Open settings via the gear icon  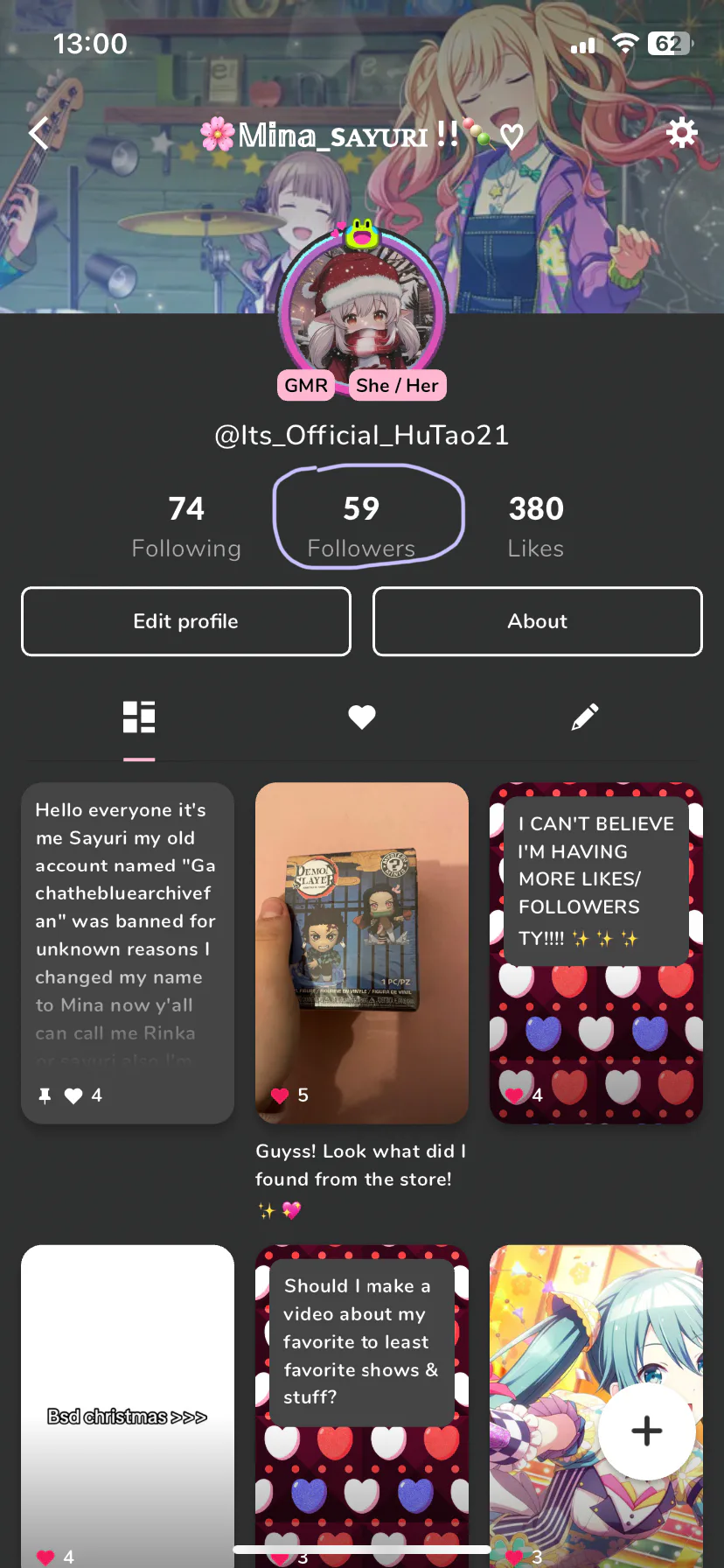[682, 133]
